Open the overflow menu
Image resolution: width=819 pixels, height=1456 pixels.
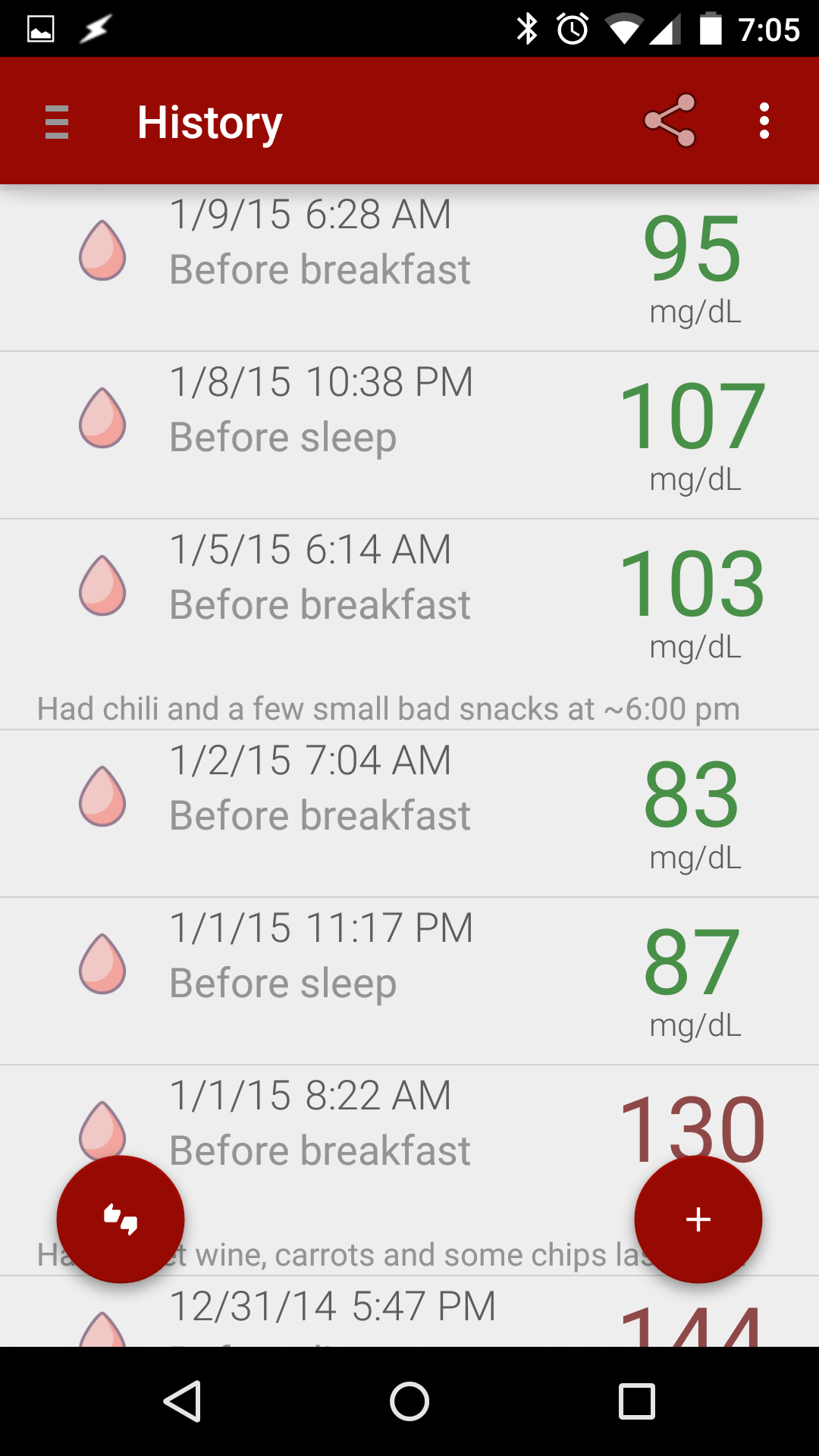[764, 121]
